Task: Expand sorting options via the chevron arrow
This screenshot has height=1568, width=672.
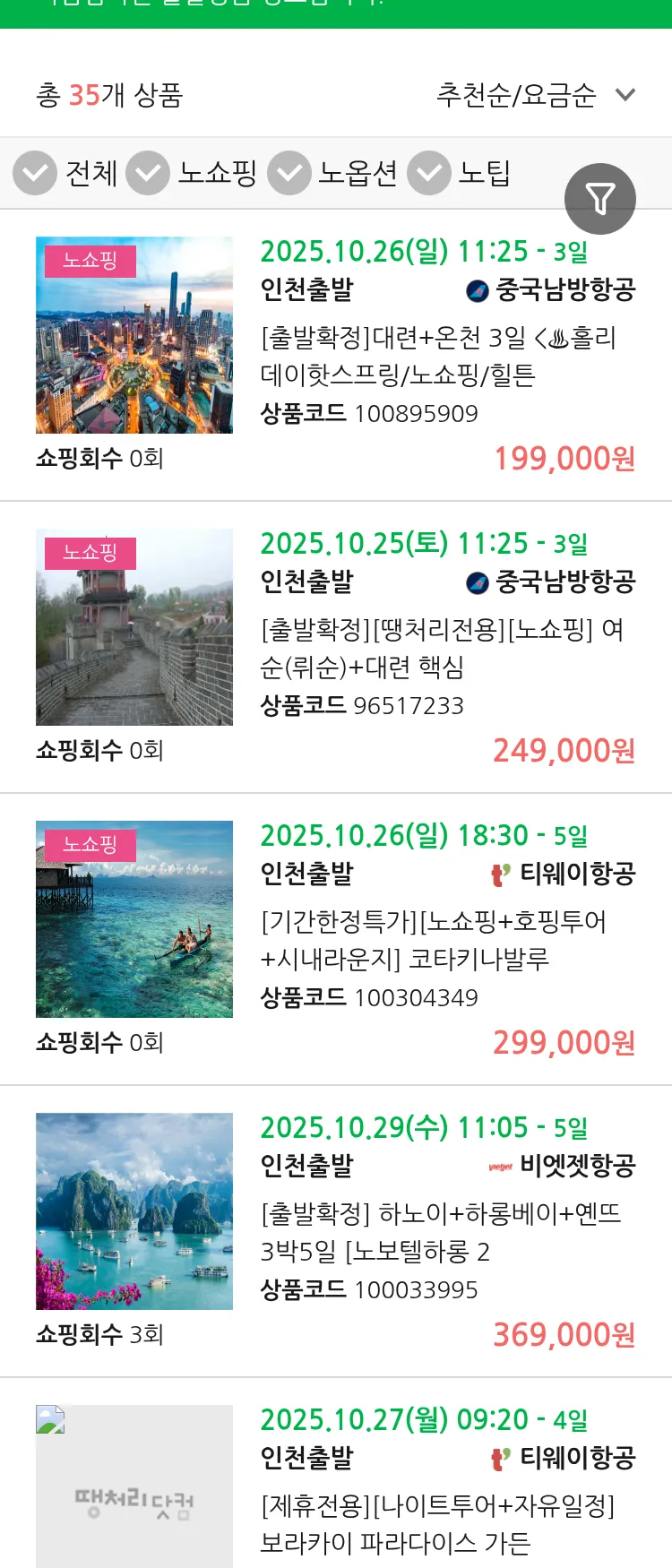Action: (626, 93)
